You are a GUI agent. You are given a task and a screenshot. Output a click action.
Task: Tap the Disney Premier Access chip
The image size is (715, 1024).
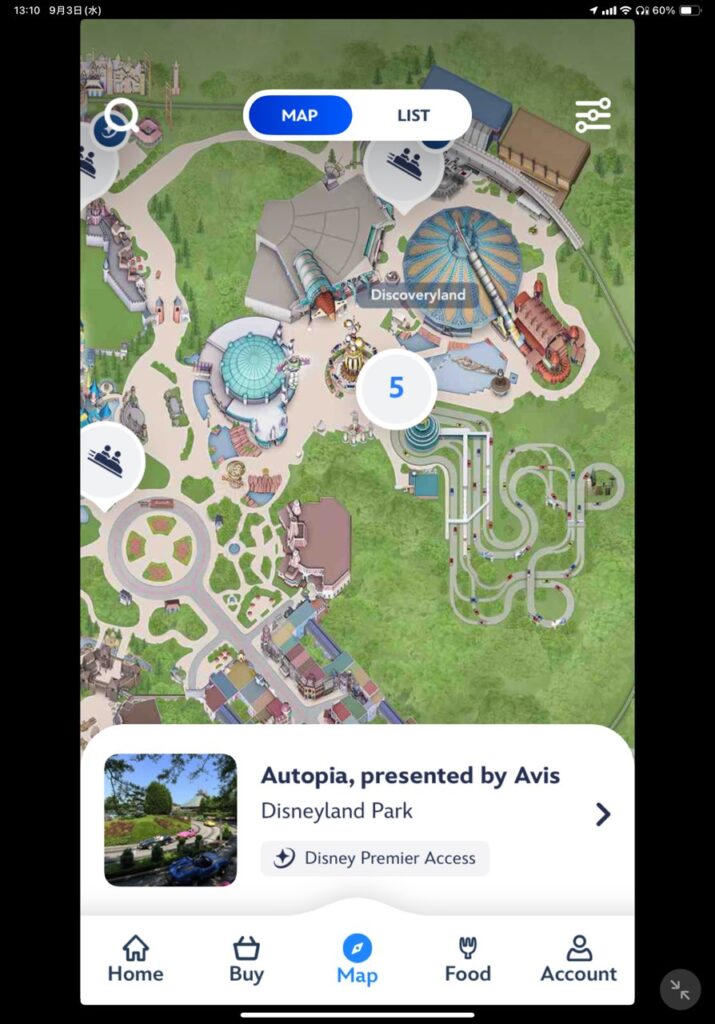[375, 858]
